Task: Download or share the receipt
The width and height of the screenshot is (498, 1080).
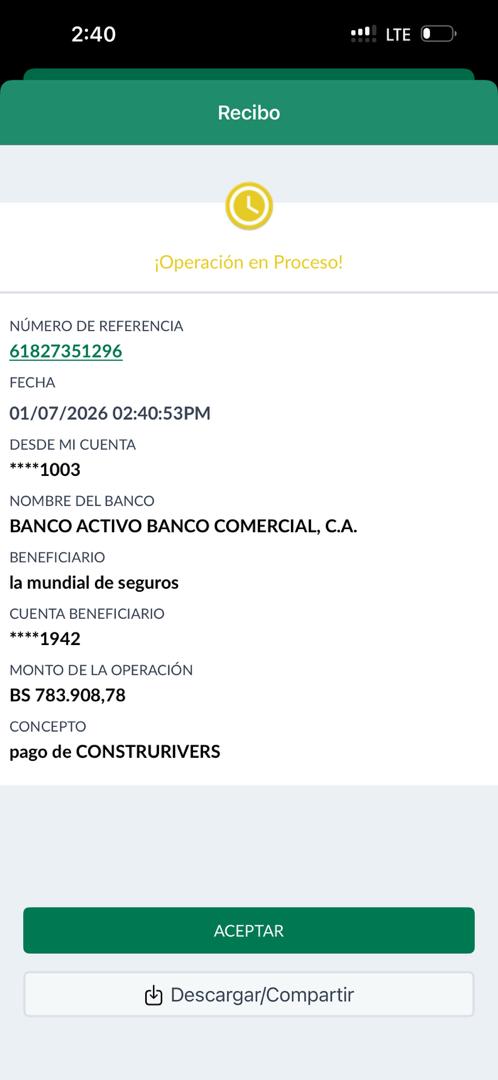Action: [249, 995]
